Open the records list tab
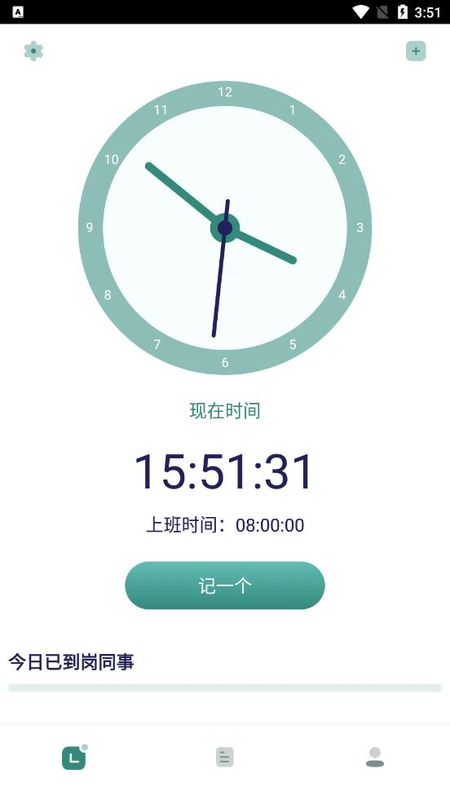This screenshot has width=450, height=800. coord(224,757)
